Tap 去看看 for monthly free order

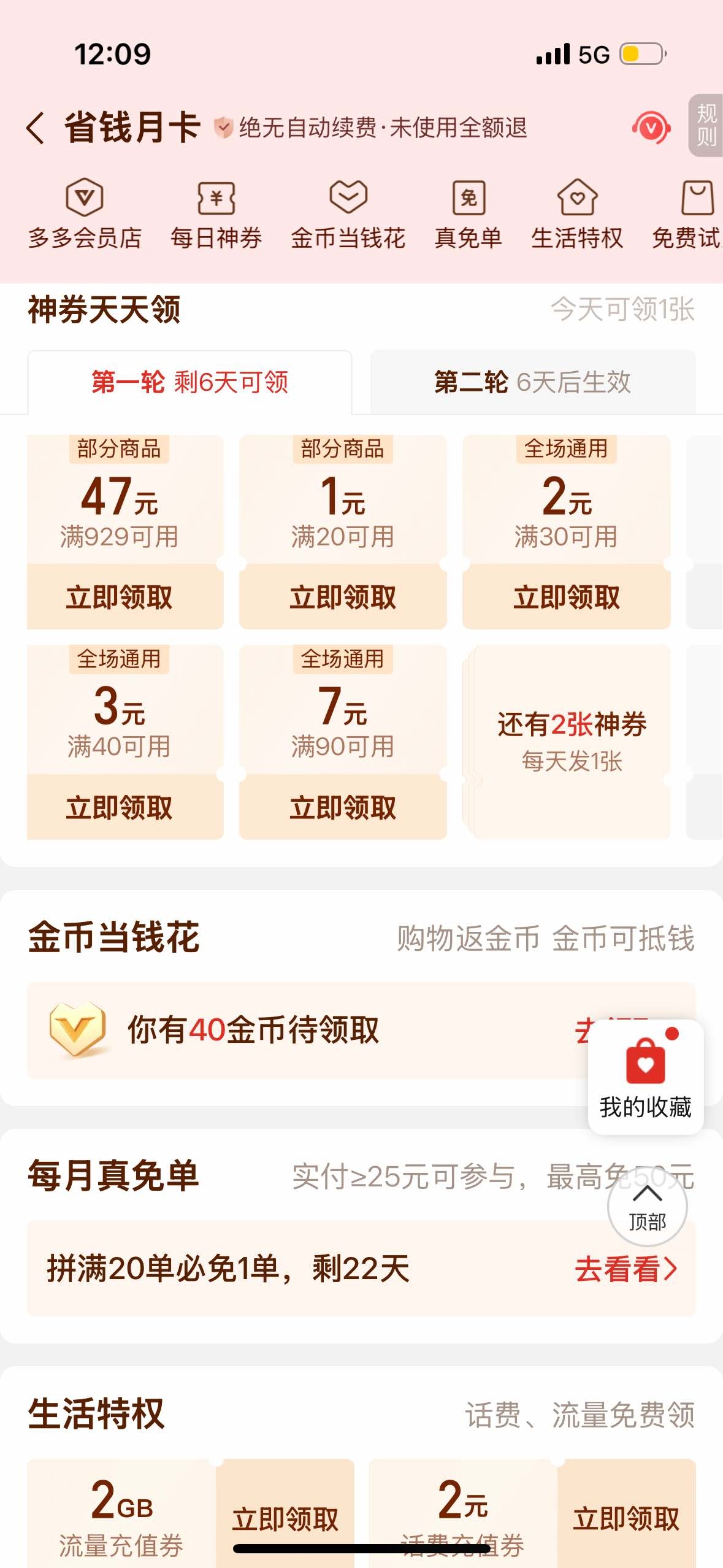626,1269
